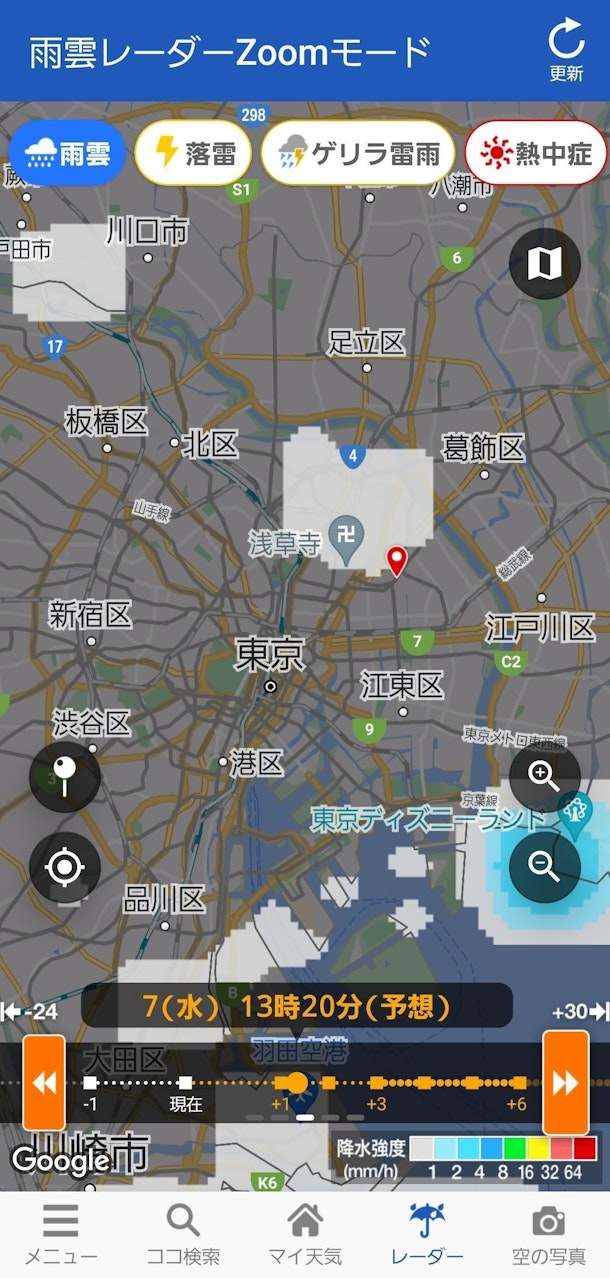Zoom out on the radar map
This screenshot has height=1278, width=610.
(544, 867)
